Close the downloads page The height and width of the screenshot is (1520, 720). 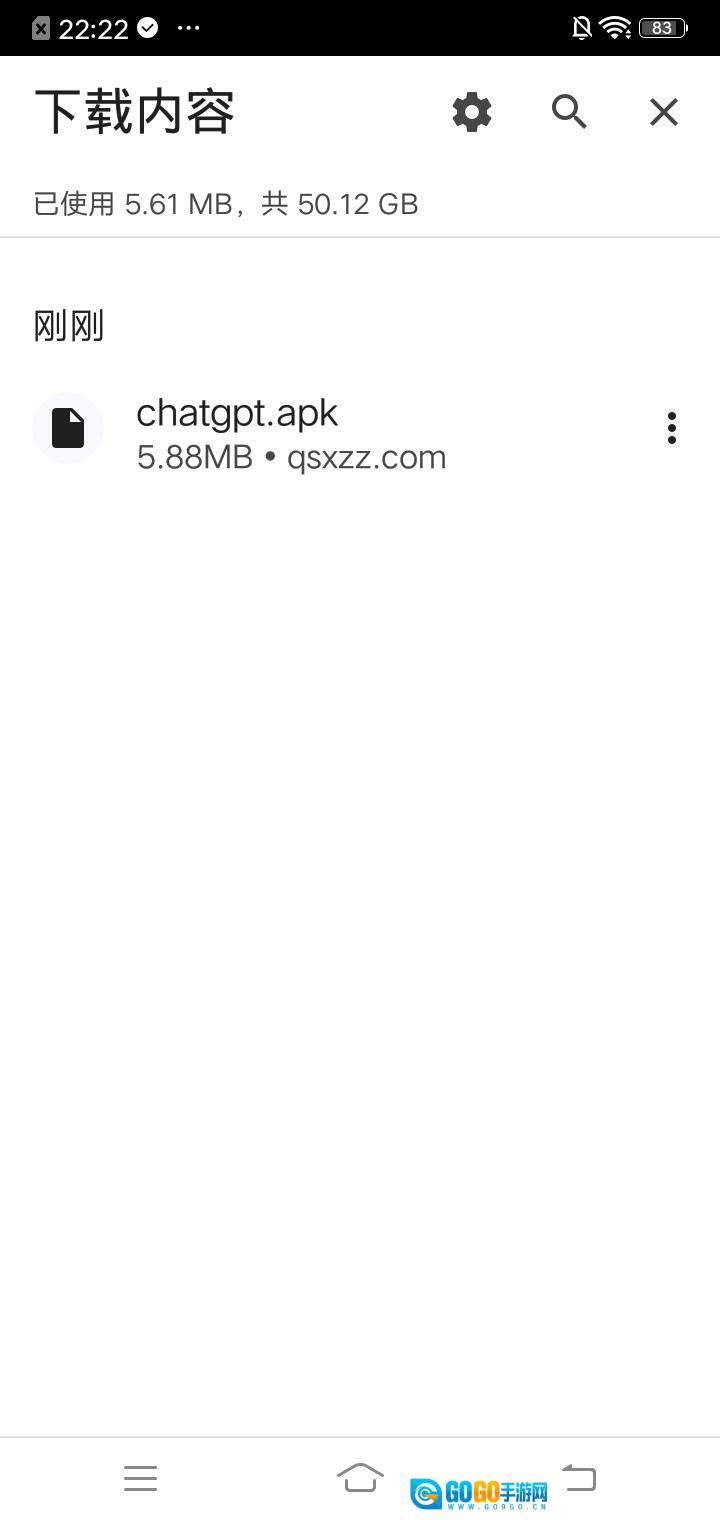pos(664,112)
